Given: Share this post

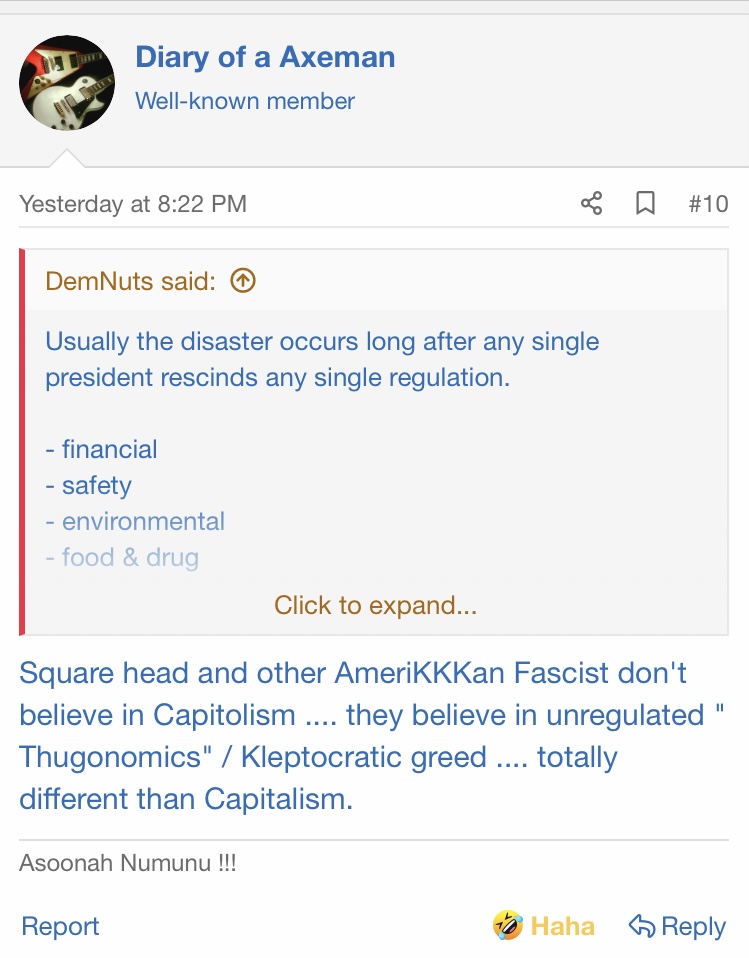Looking at the screenshot, I should (x=591, y=204).
